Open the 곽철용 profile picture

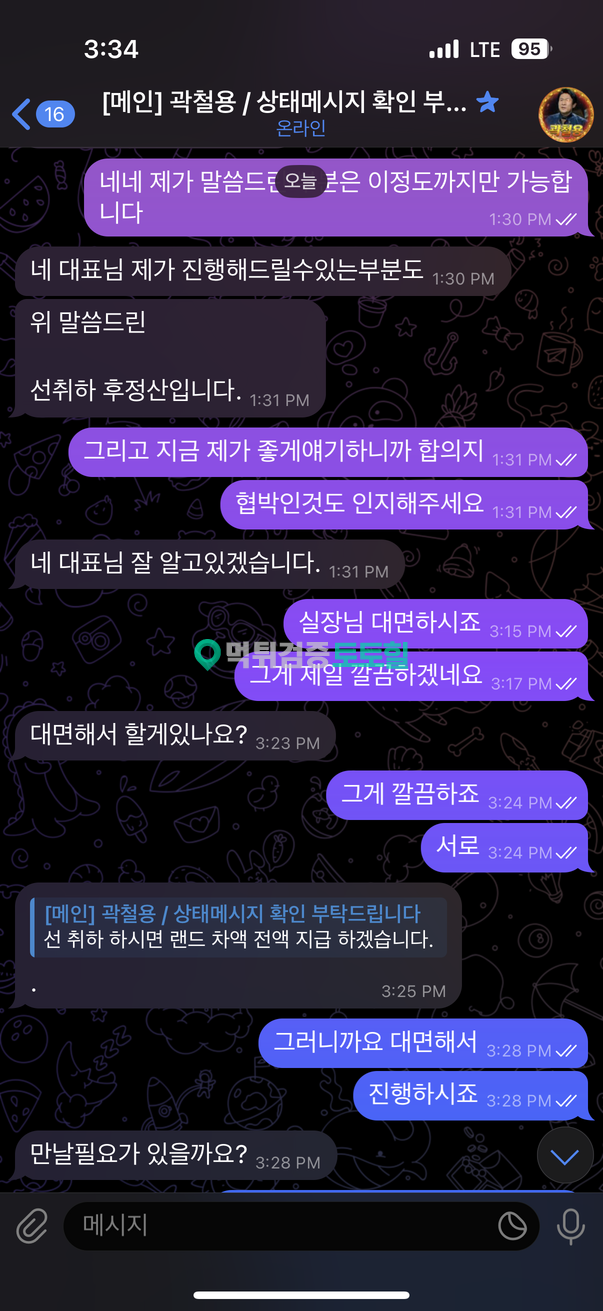[x=565, y=114]
